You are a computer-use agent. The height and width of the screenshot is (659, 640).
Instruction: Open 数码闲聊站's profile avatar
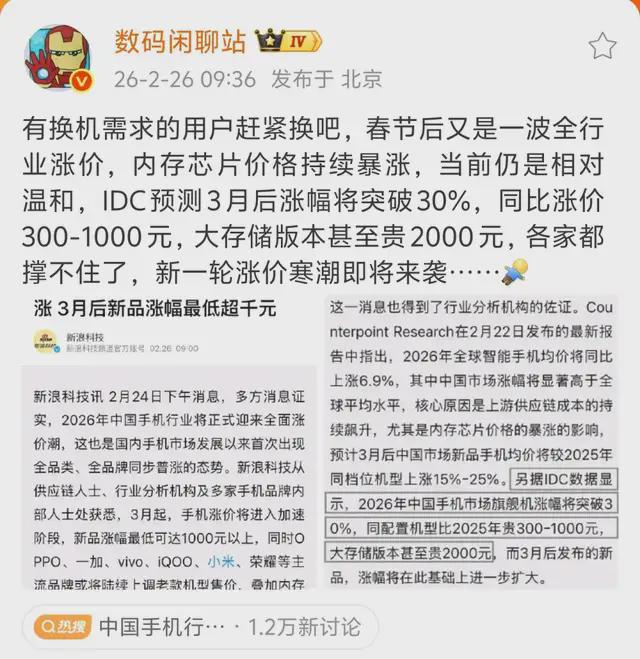coord(57,55)
